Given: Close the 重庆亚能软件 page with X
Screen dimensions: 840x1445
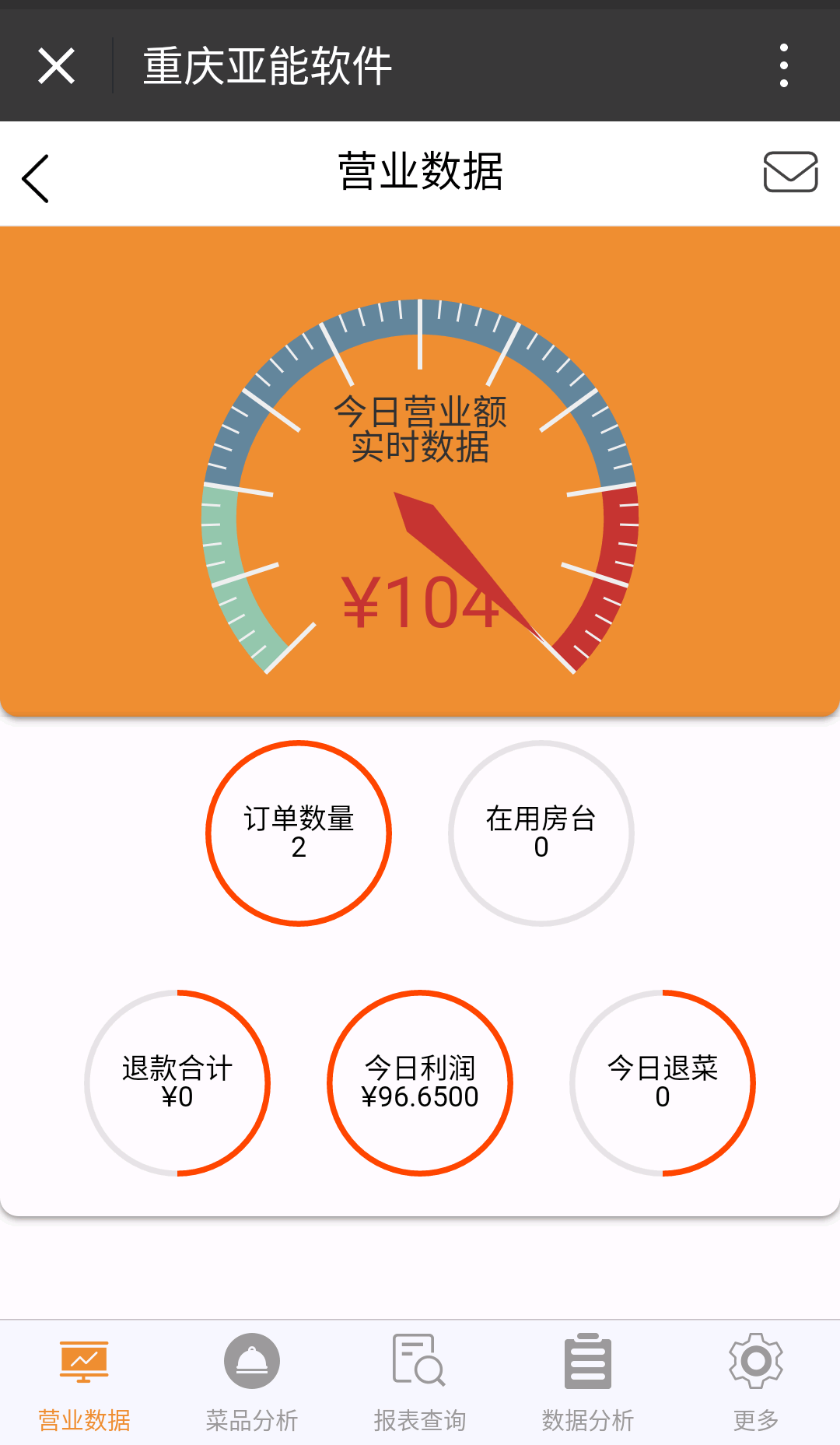Looking at the screenshot, I should tap(55, 65).
